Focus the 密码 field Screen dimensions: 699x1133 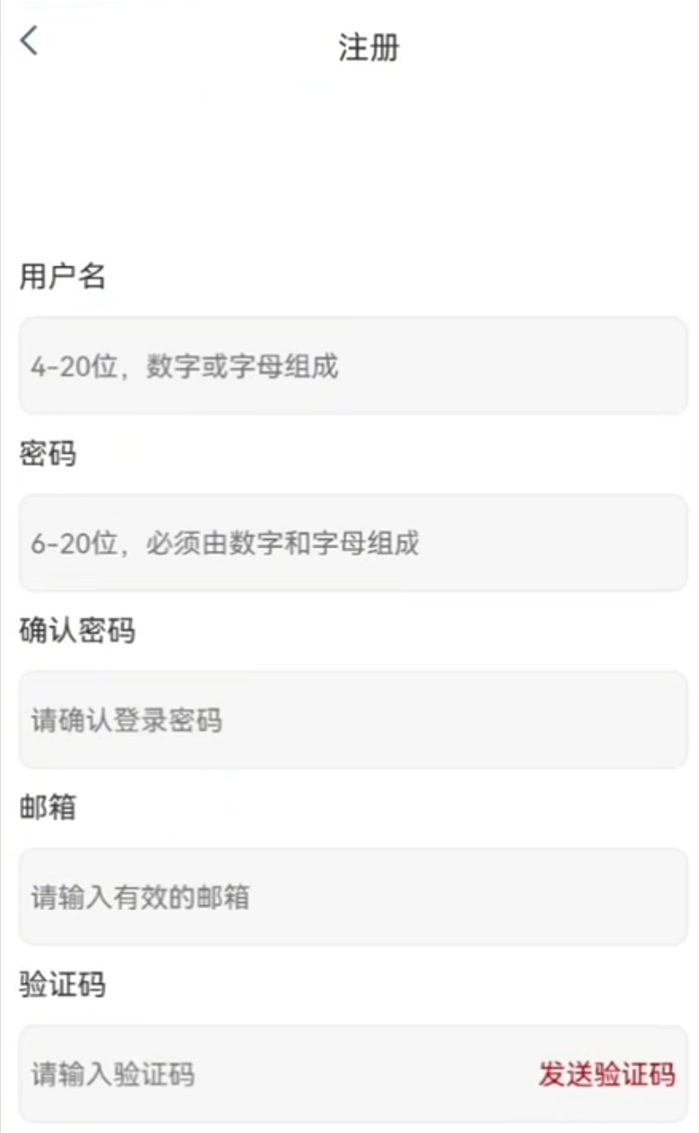pyautogui.click(x=353, y=543)
